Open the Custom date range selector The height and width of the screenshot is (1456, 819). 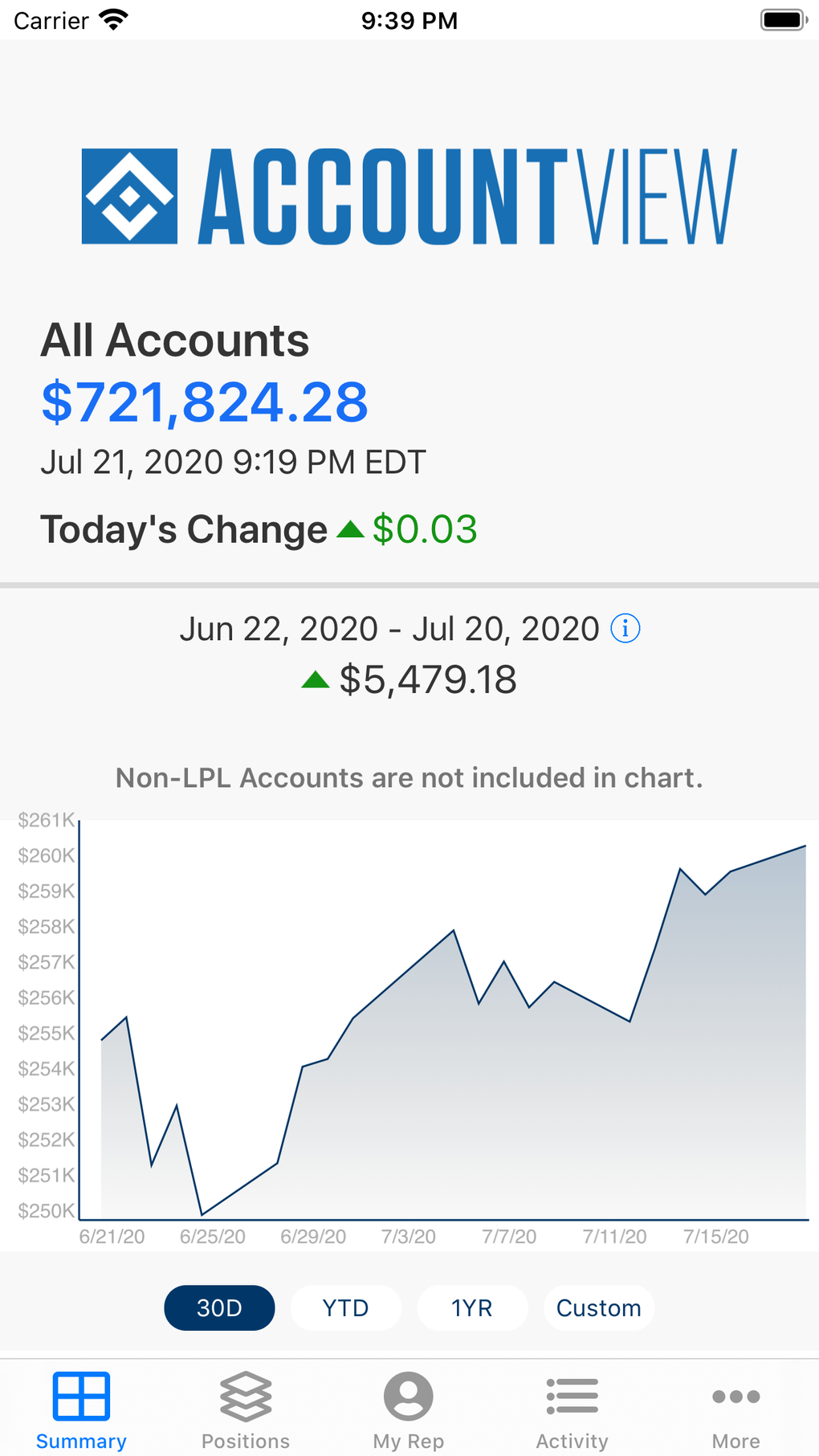point(598,1307)
